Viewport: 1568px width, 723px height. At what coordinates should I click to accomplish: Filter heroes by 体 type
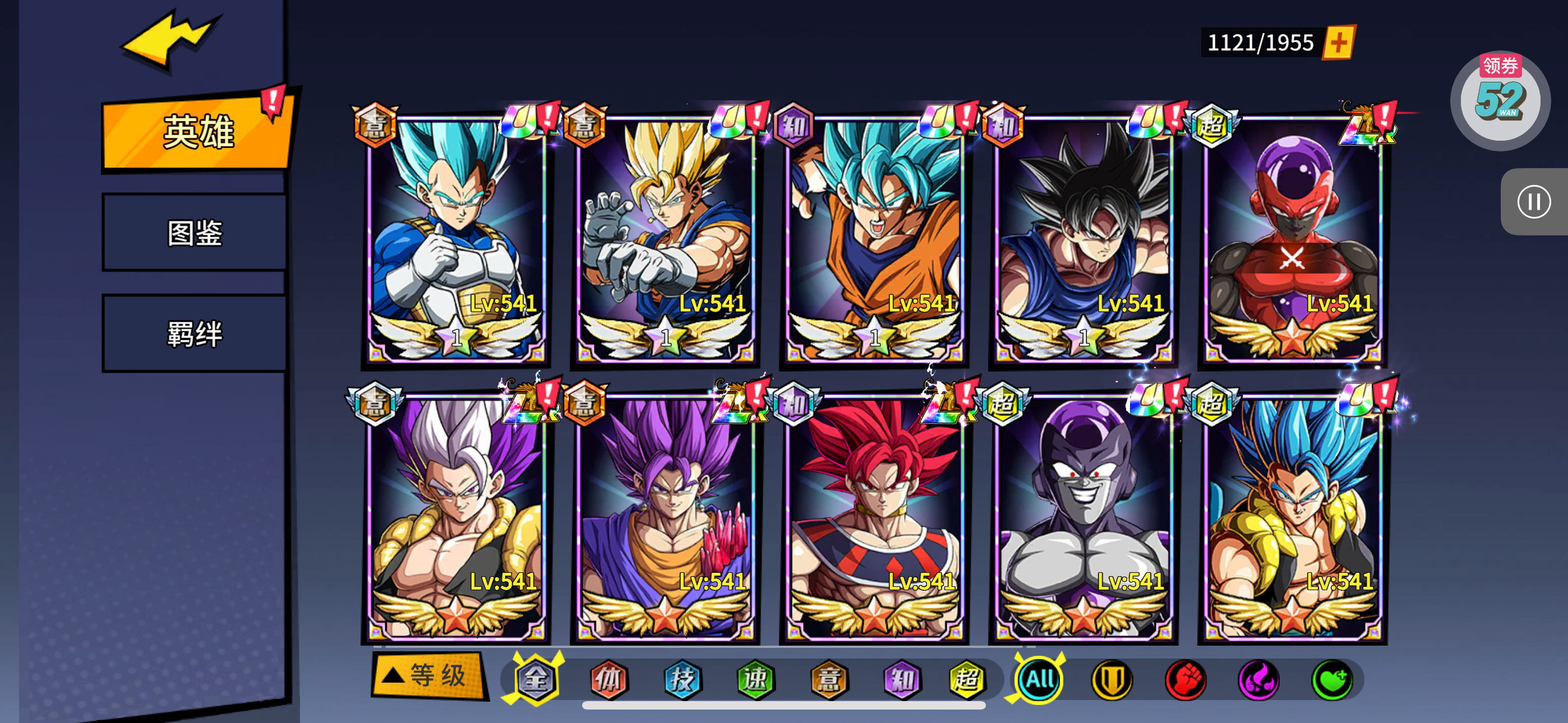(608, 679)
